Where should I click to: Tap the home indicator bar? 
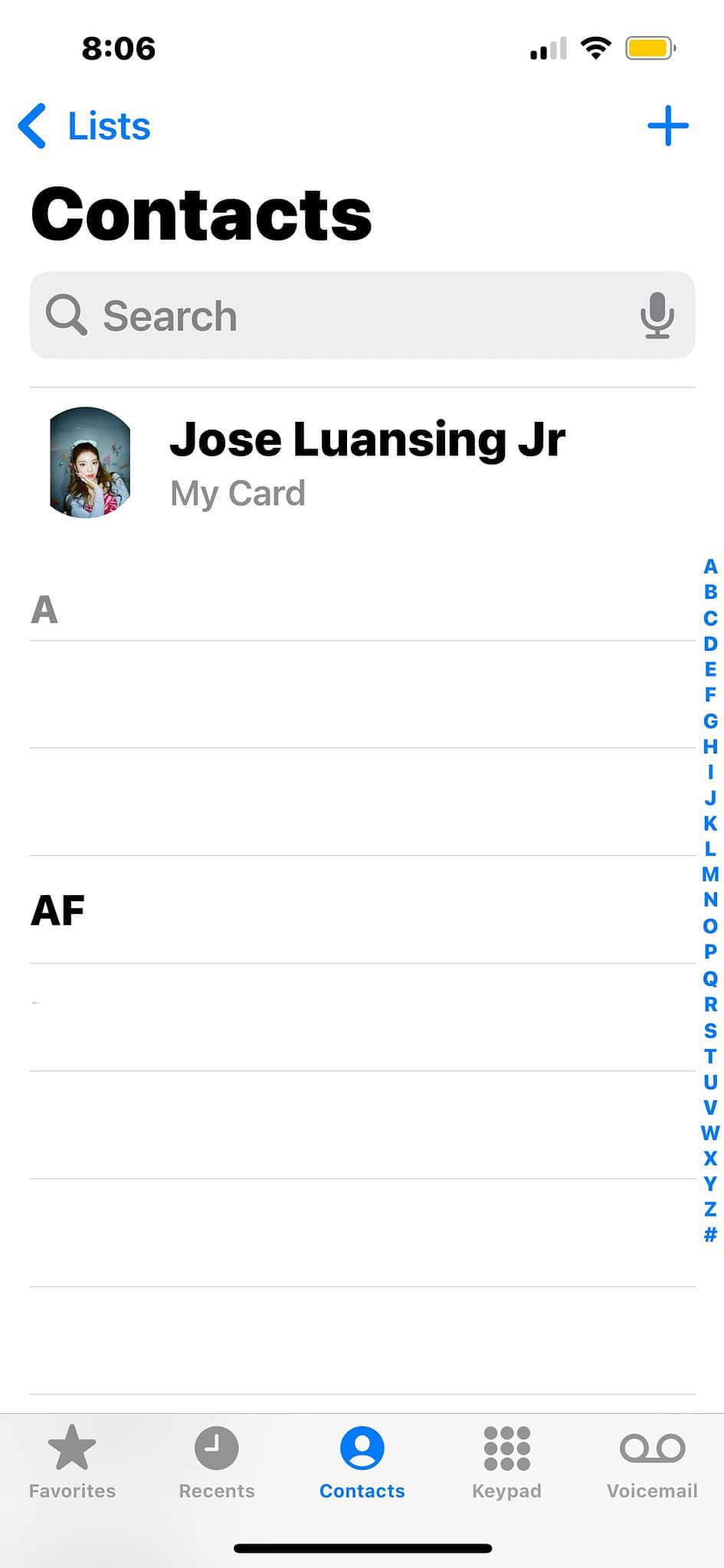(x=362, y=1543)
